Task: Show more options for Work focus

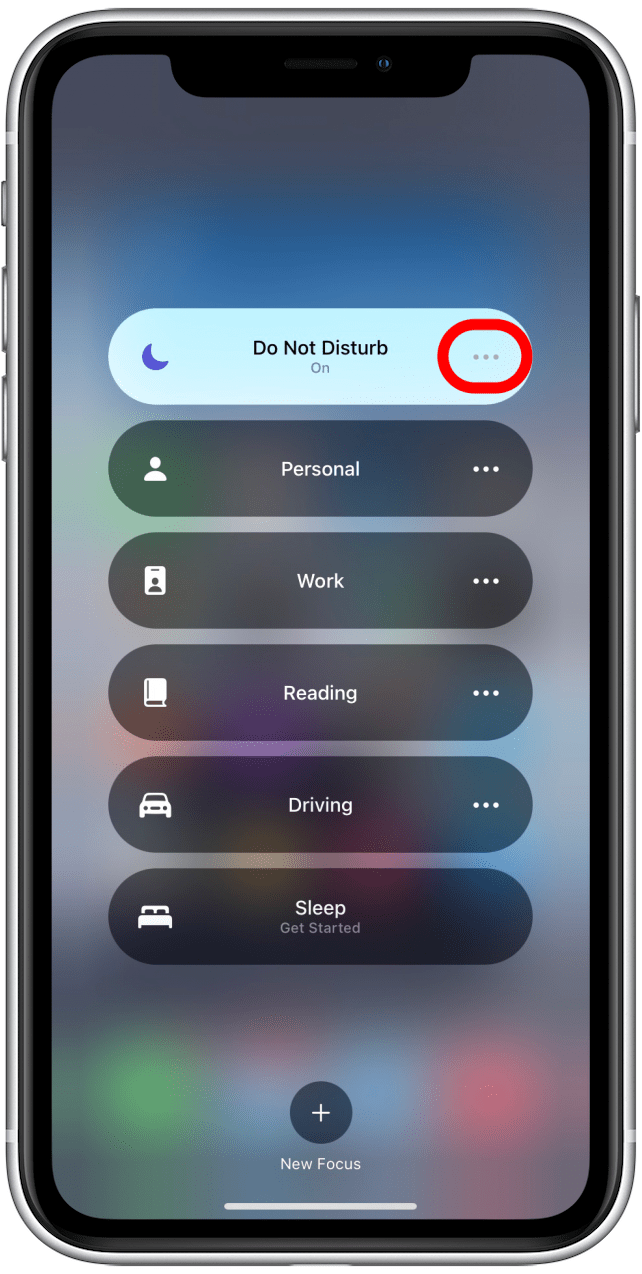Action: [x=486, y=581]
